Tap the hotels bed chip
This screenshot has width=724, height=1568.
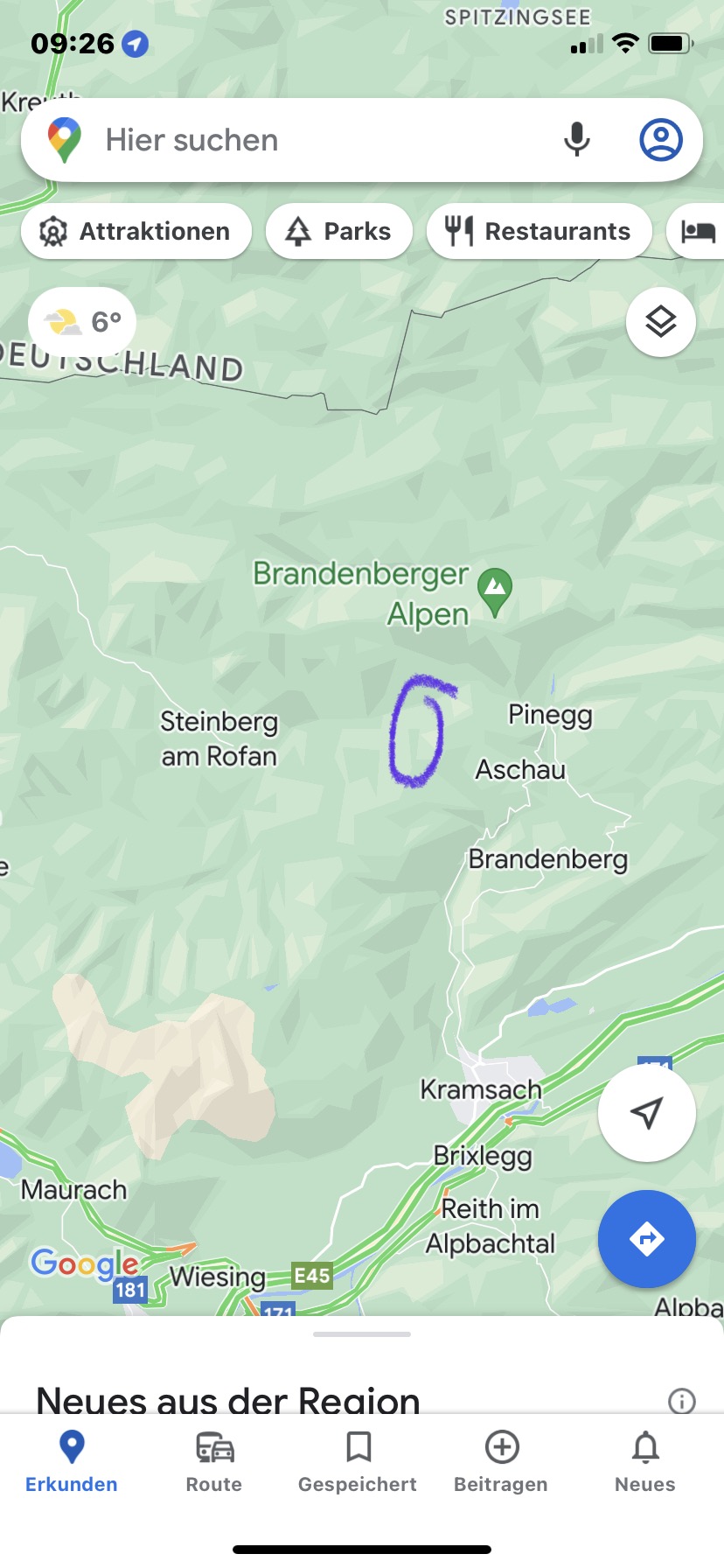[x=698, y=231]
